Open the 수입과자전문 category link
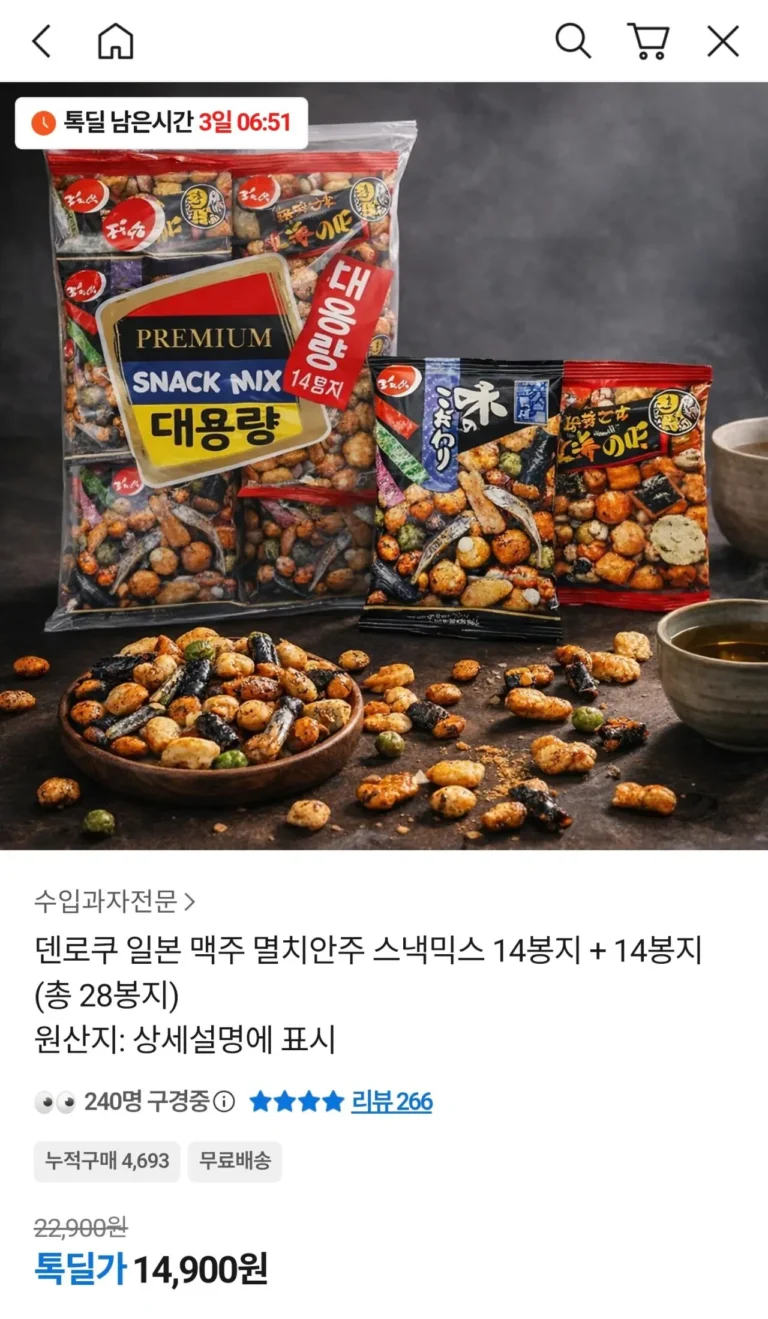The image size is (768, 1319). [114, 901]
